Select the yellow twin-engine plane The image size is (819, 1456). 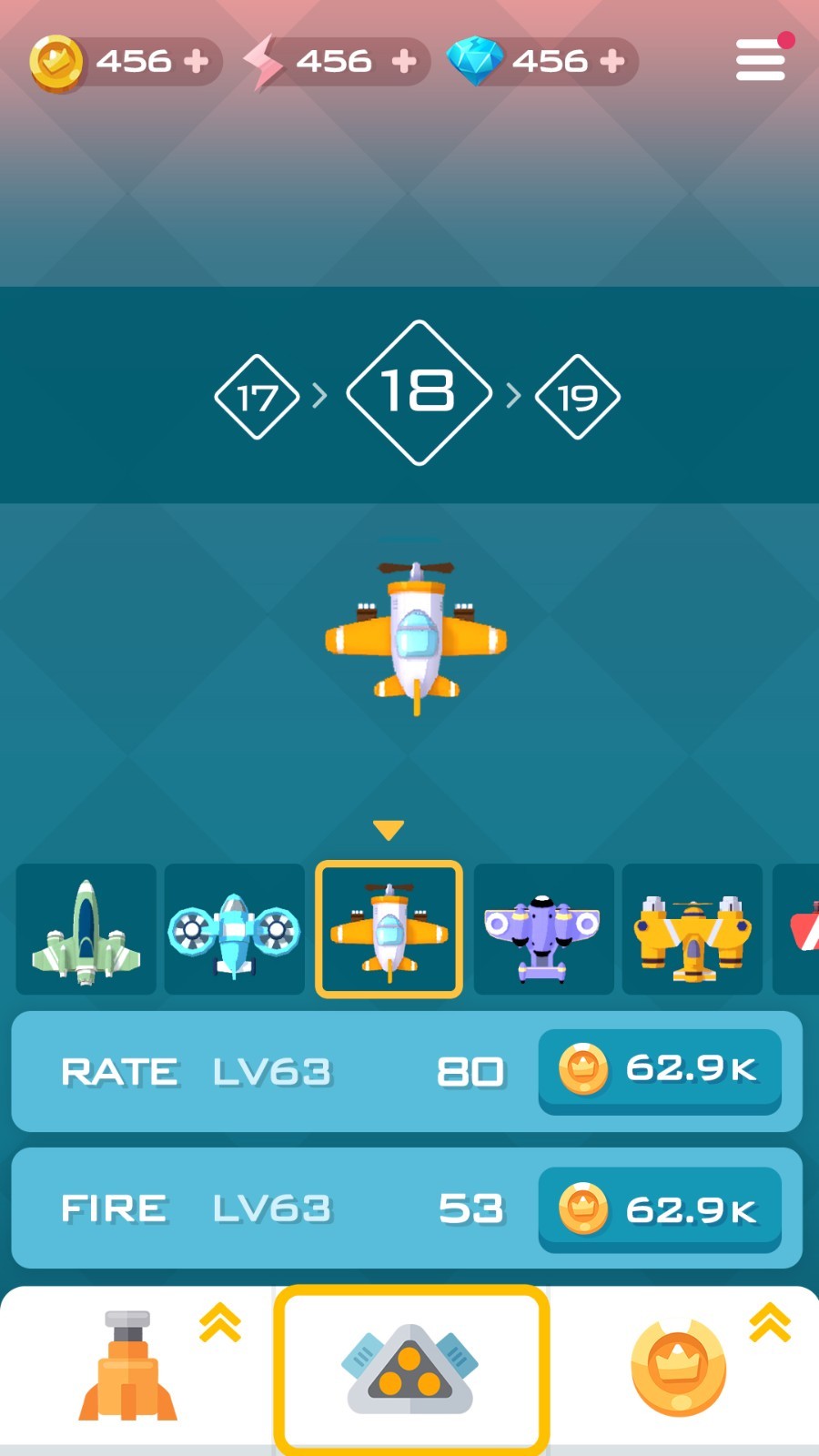(x=693, y=929)
